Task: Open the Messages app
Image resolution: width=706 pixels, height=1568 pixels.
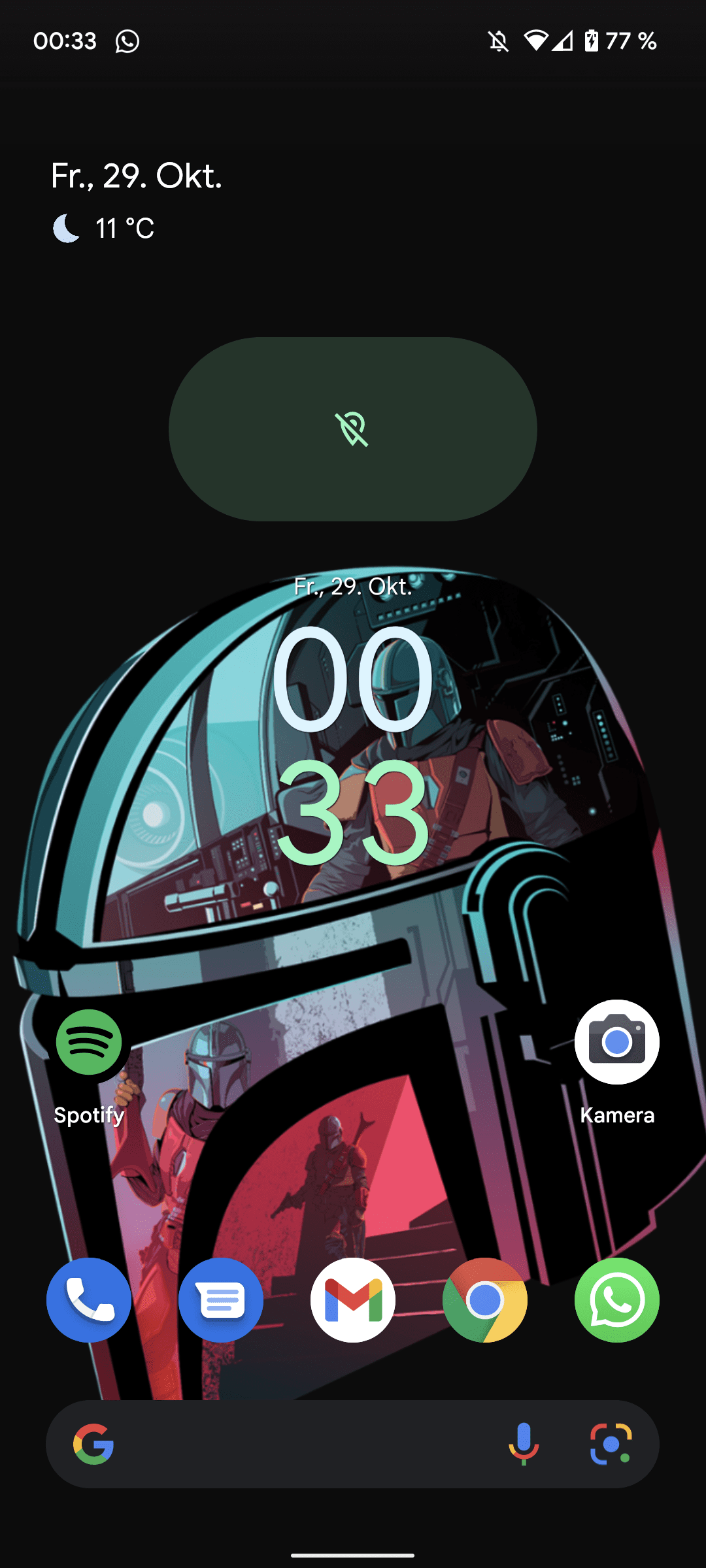Action: tap(221, 1300)
